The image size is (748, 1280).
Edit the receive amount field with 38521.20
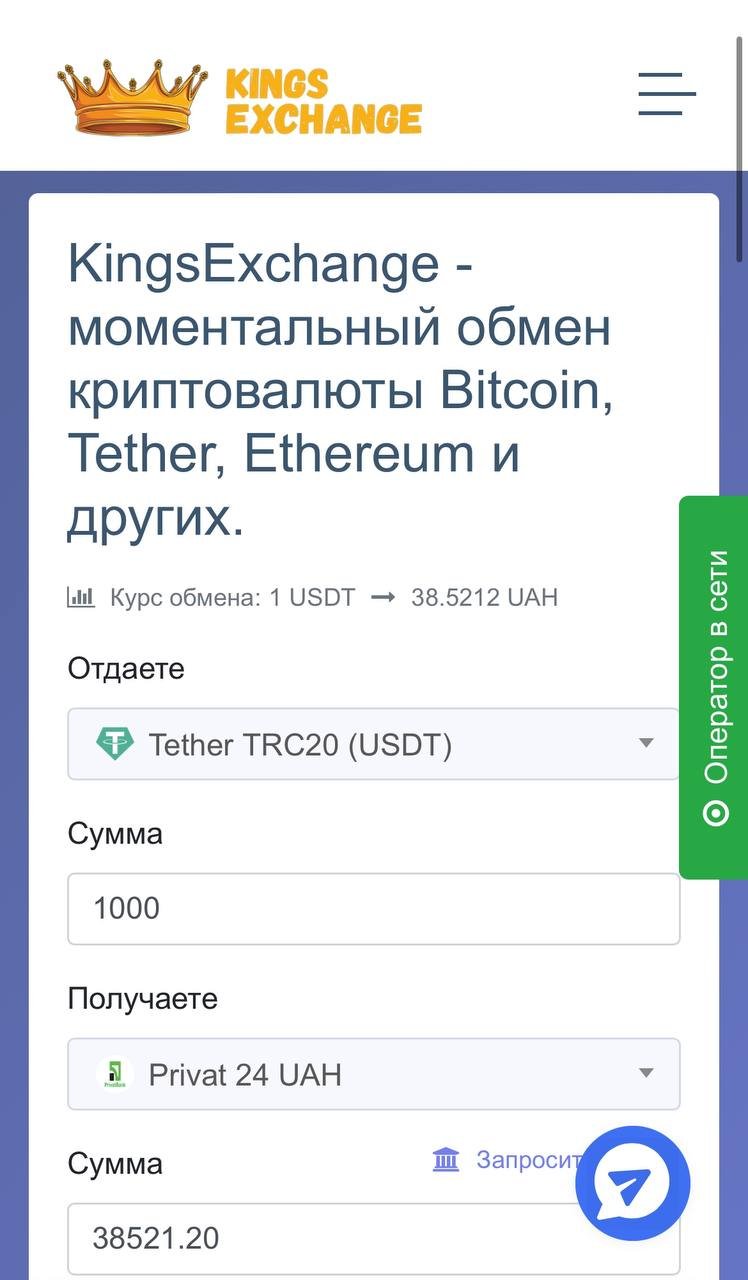coord(373,1239)
